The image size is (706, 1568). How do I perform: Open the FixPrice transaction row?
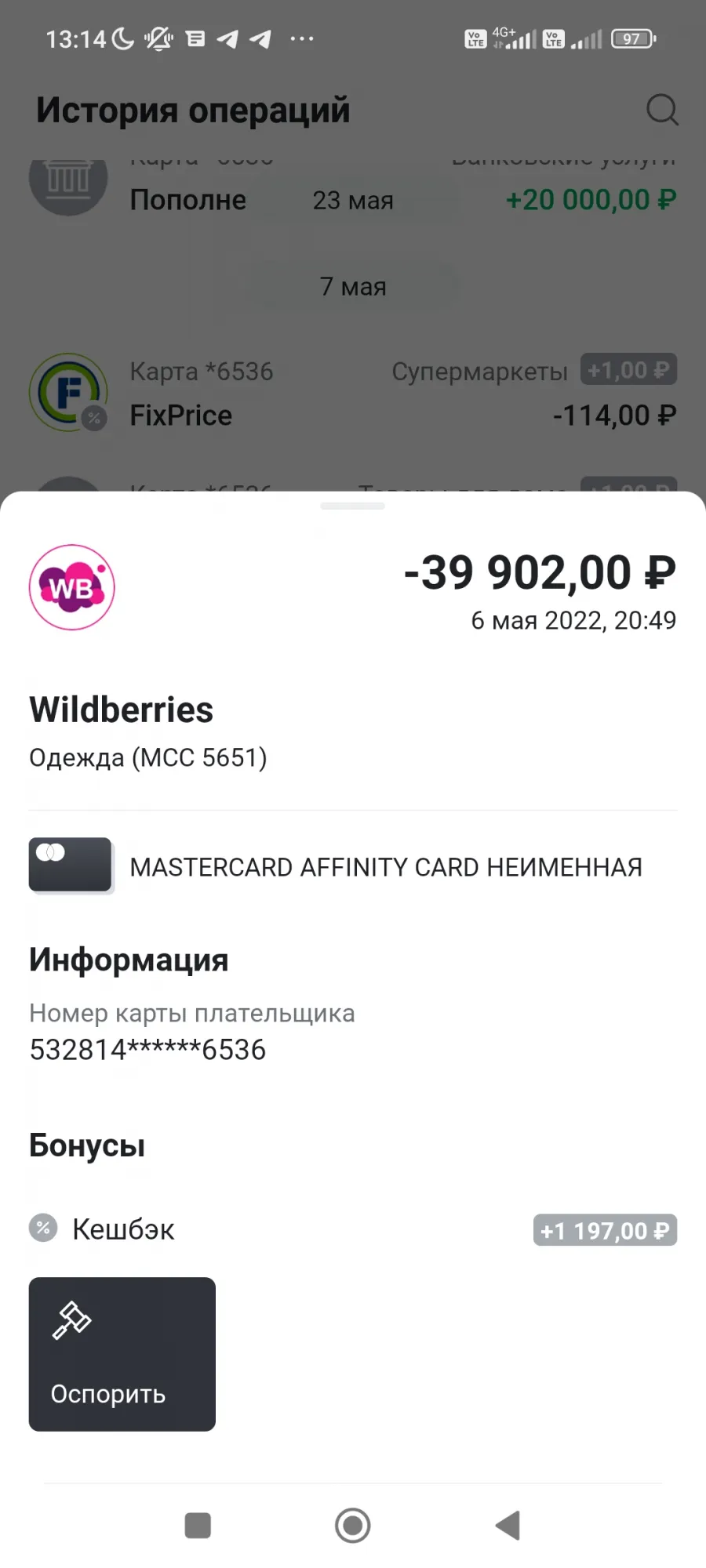click(x=353, y=394)
